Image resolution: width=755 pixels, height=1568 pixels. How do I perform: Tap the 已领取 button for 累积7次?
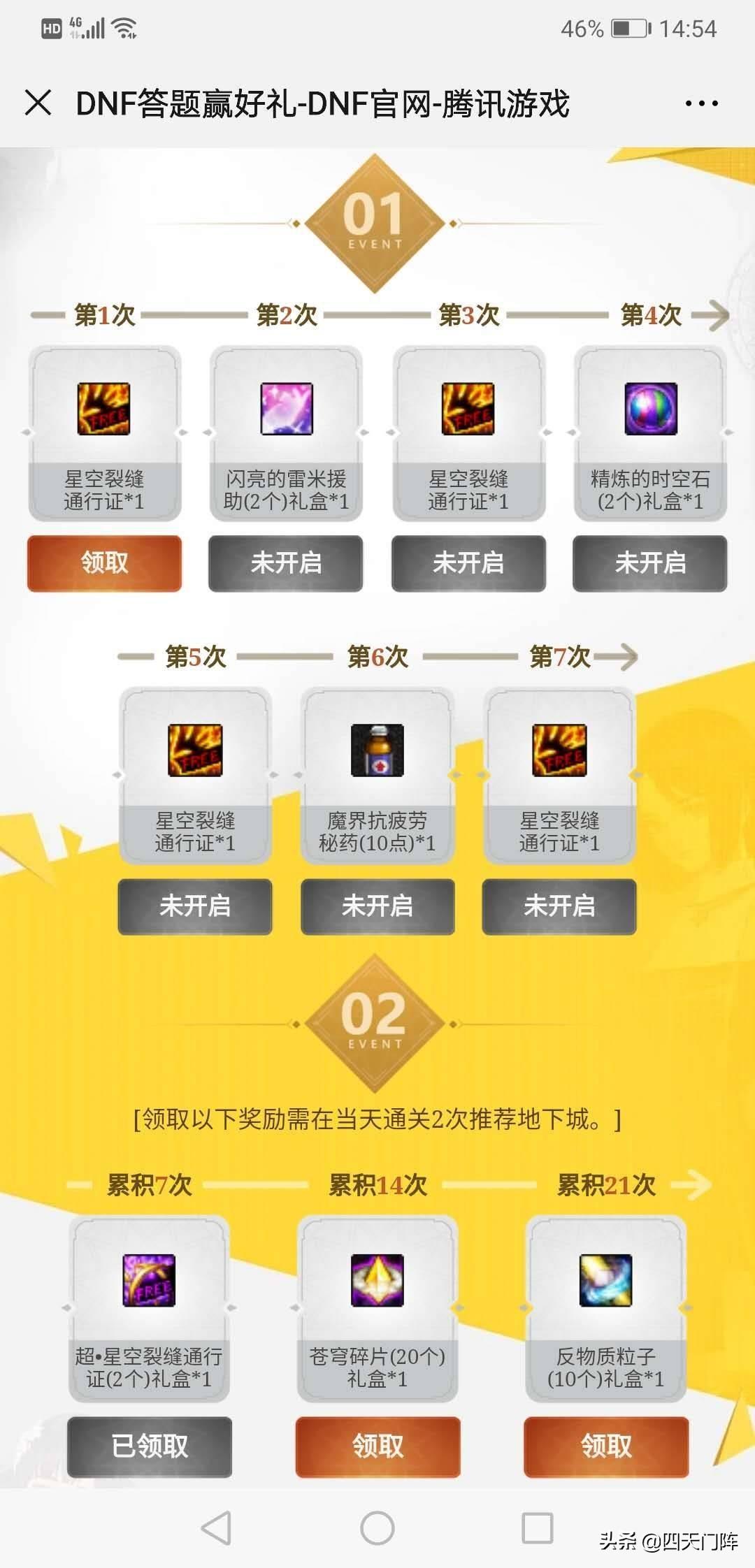tap(150, 1446)
